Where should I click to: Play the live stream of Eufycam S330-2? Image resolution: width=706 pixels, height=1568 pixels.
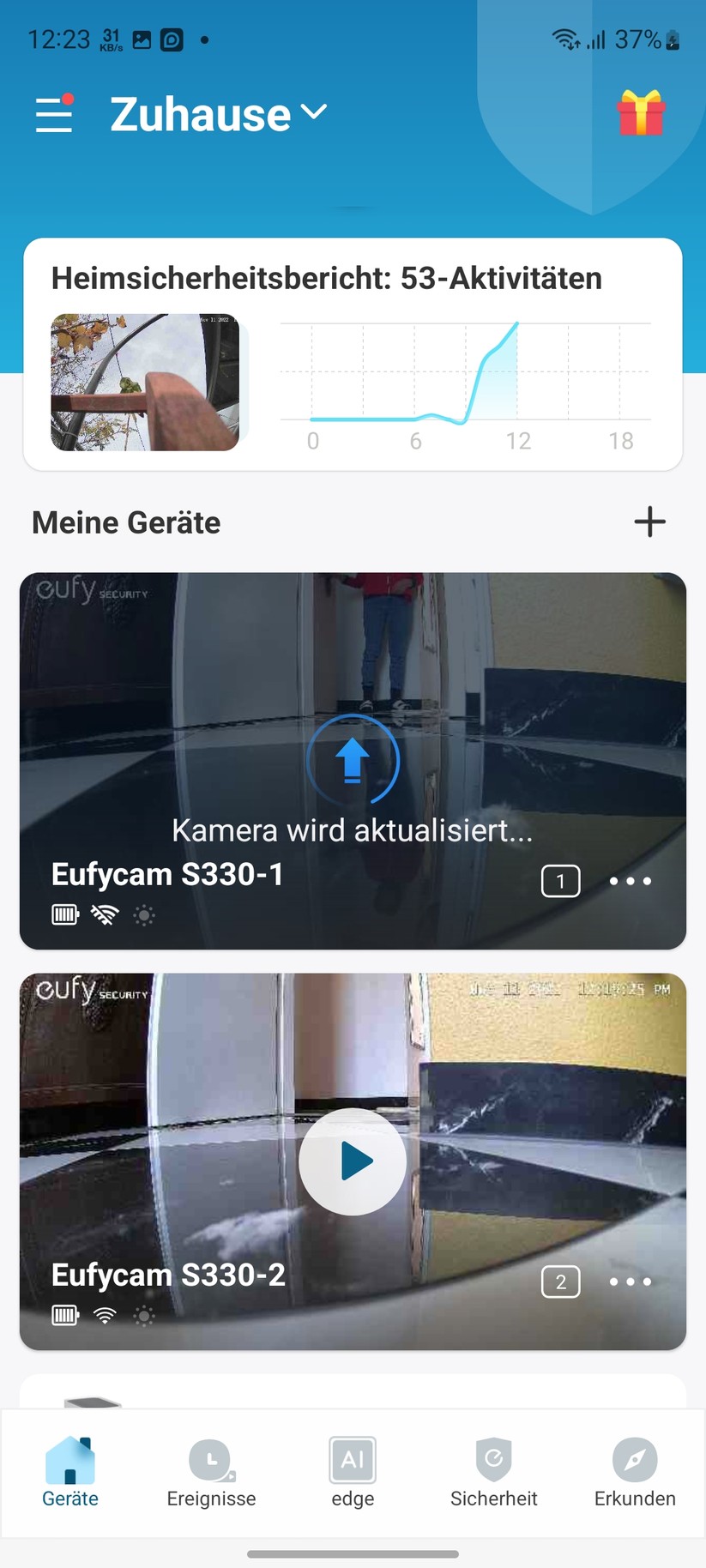coord(353,1161)
